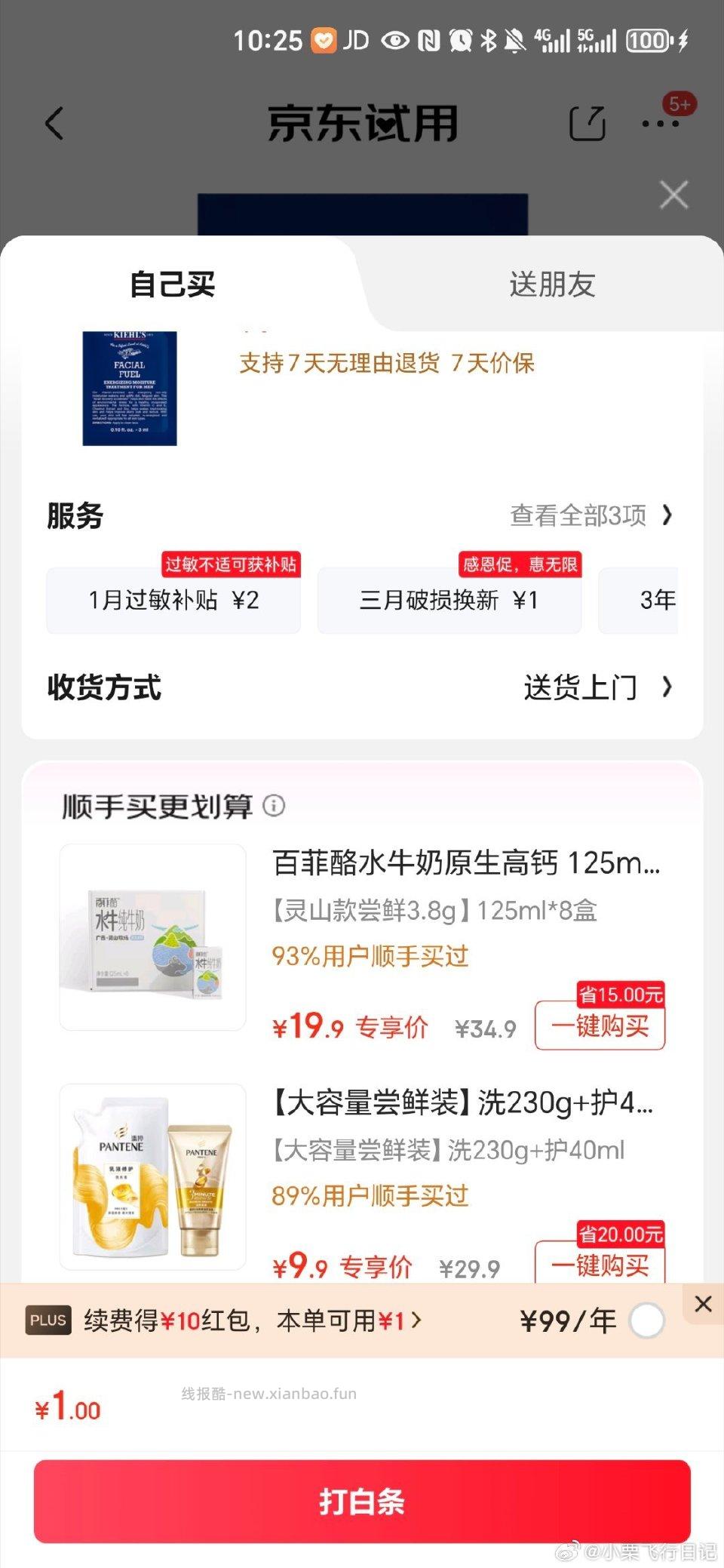This screenshot has width=724, height=1568.
Task: Select the 三月破损换新 ¥1 service option
Action: tap(449, 601)
